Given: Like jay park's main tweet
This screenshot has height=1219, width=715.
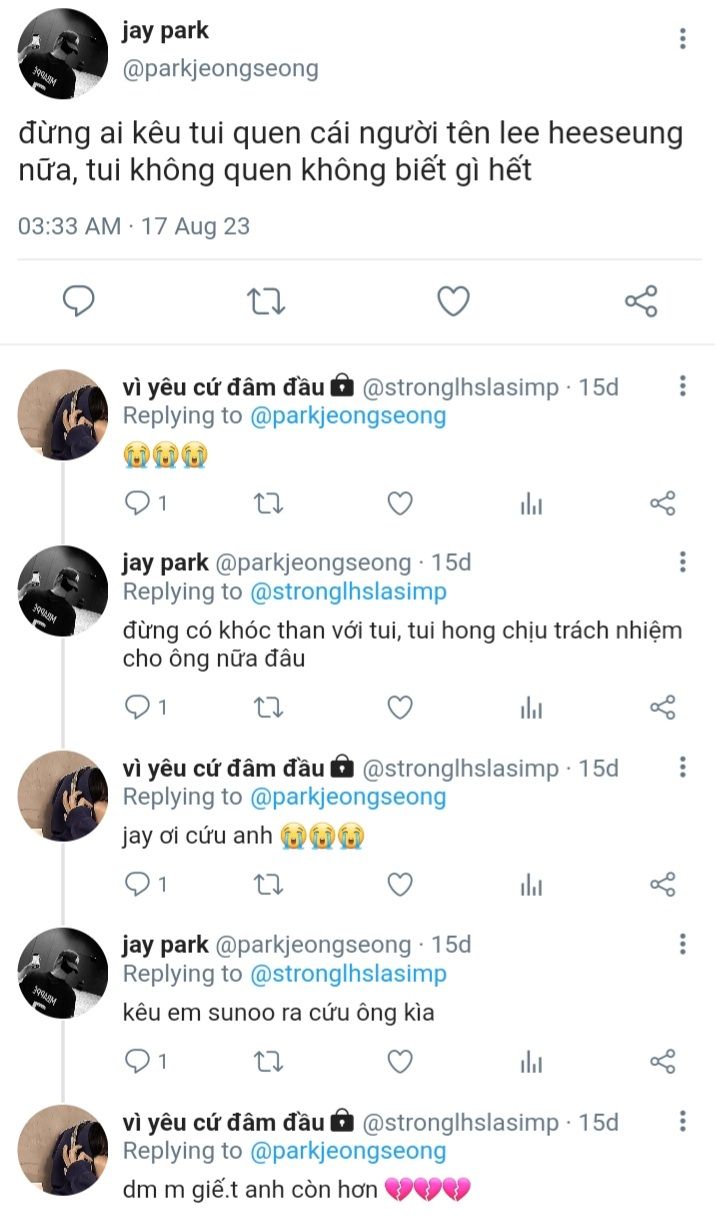Looking at the screenshot, I should (x=453, y=300).
